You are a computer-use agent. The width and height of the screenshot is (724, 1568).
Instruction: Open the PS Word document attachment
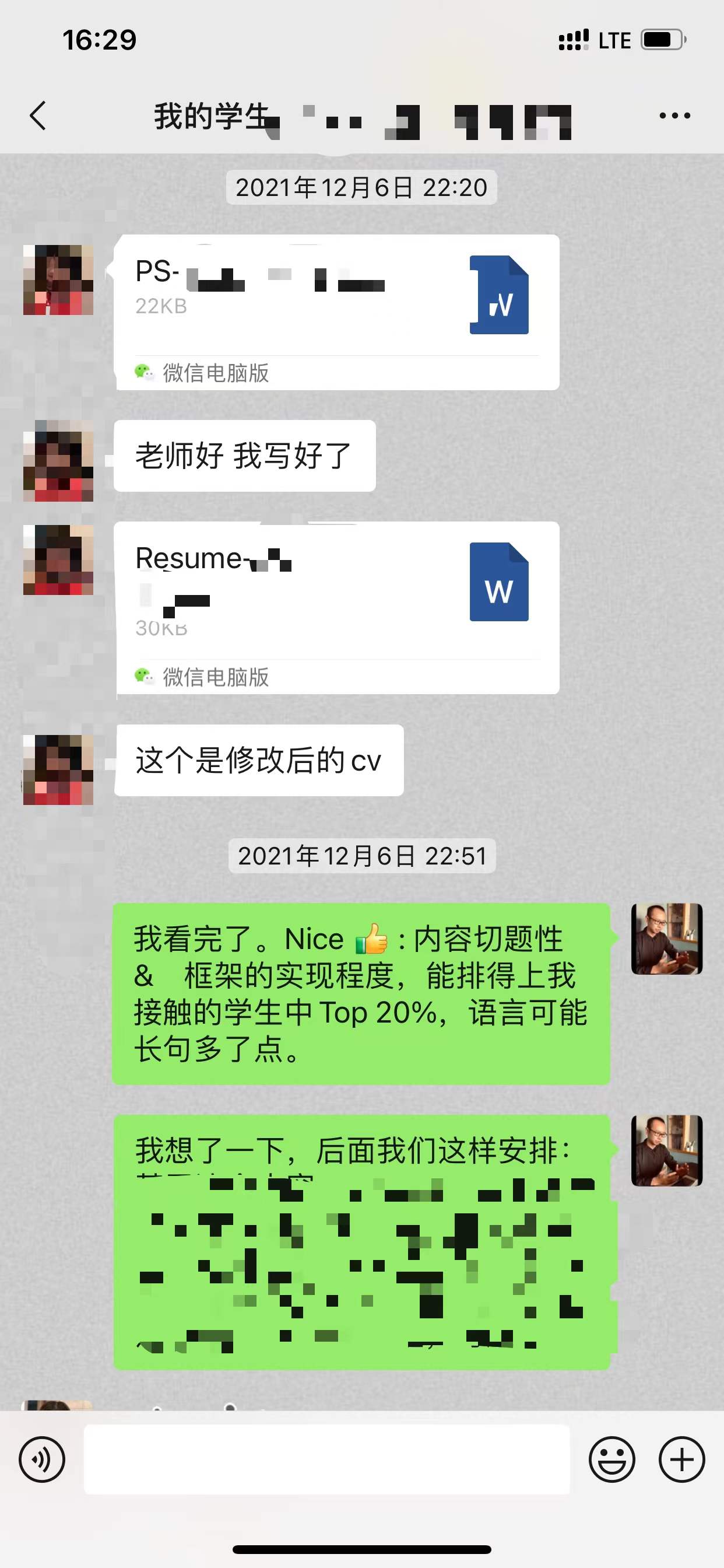click(x=336, y=311)
